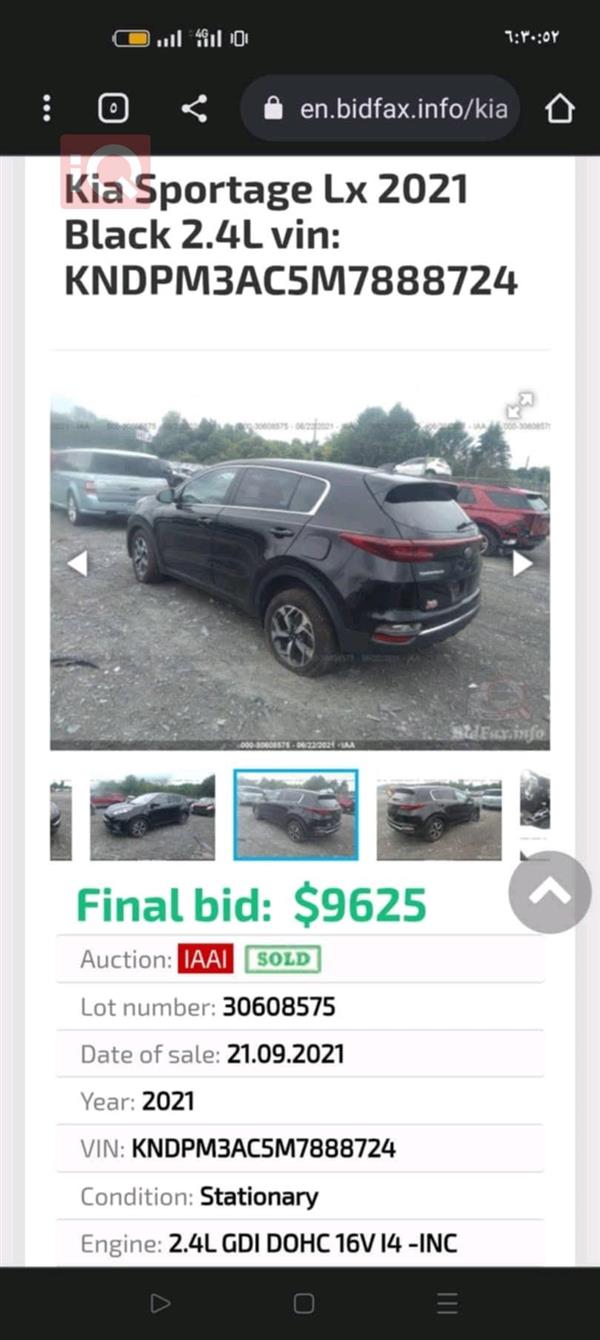Select the rear right-side view thumbnail
Viewport: 600px width, 1340px height.
(438, 815)
